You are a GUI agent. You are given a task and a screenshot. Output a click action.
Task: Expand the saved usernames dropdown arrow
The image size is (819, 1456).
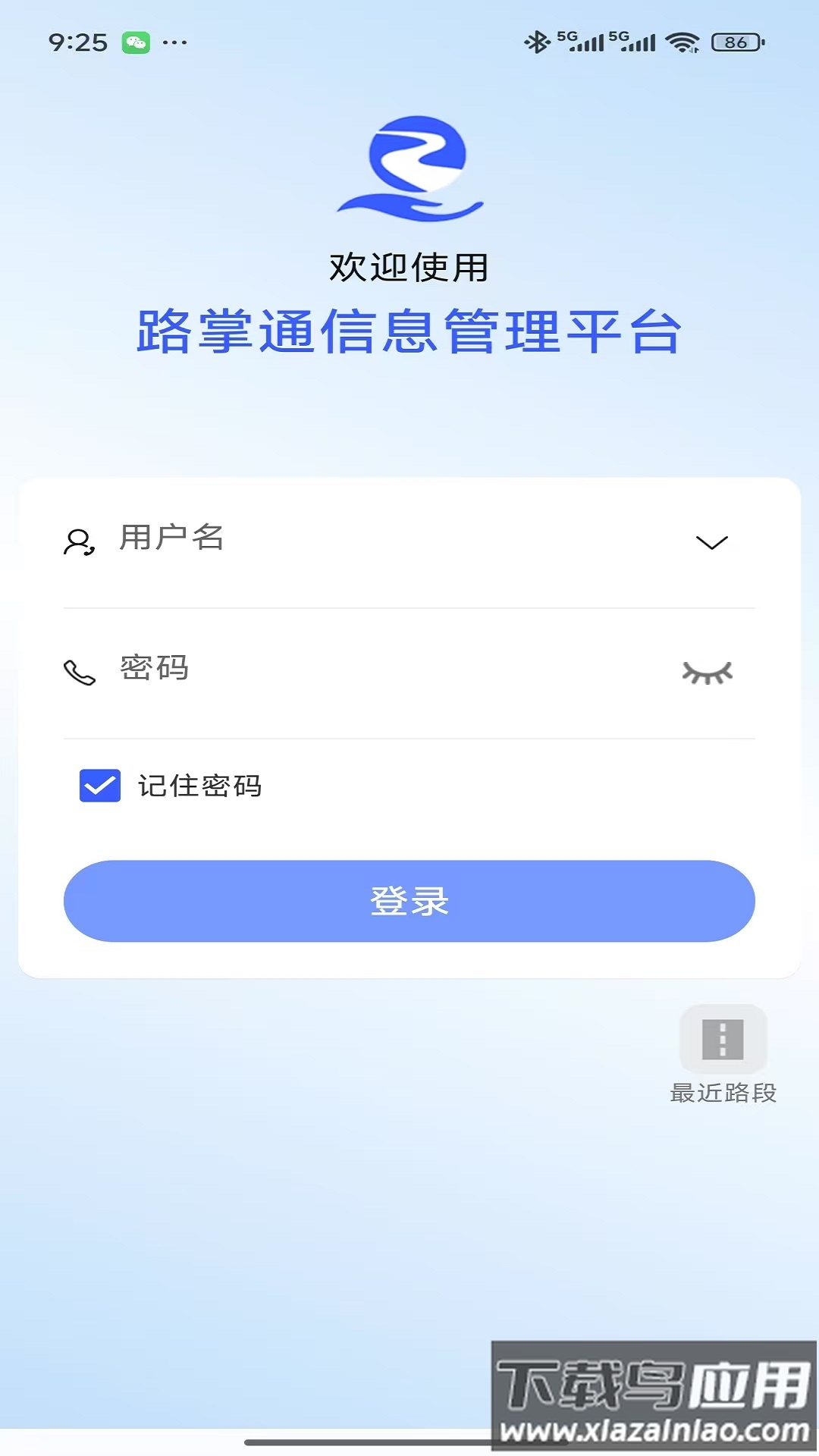click(711, 542)
